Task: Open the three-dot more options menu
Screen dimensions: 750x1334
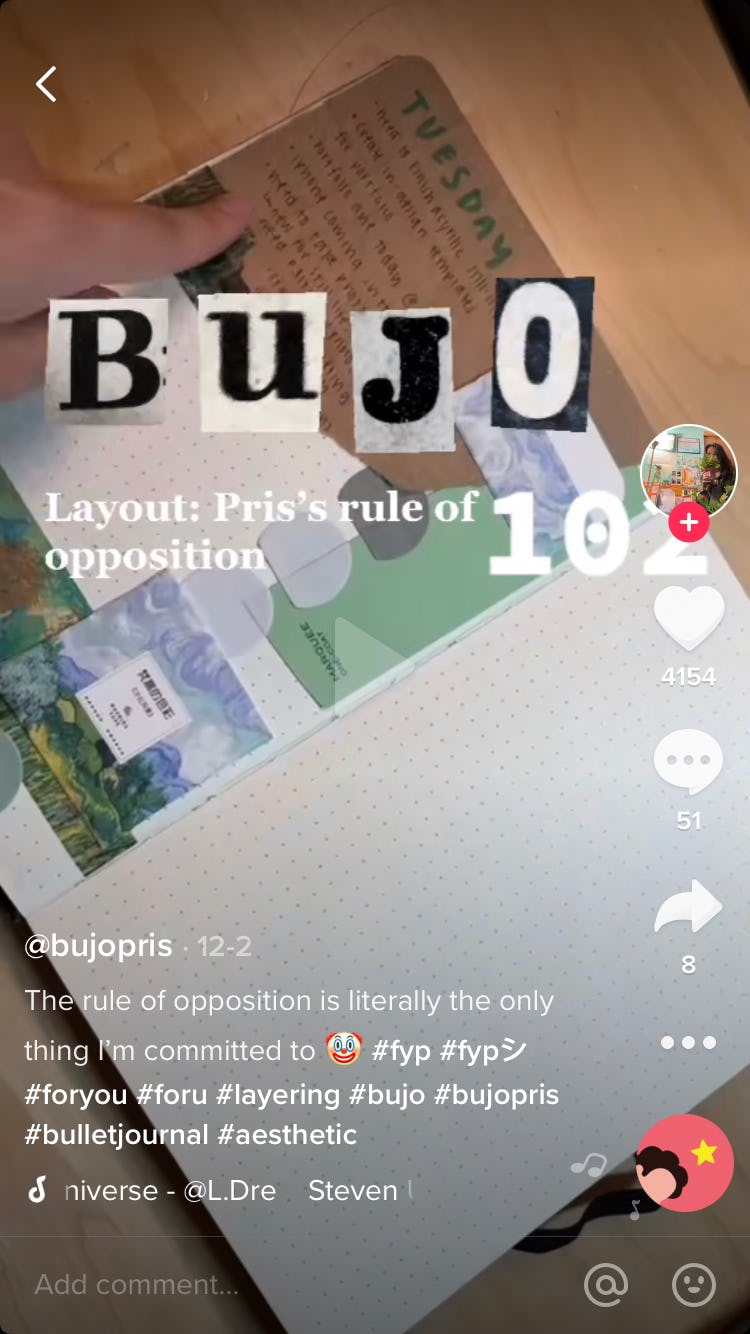Action: tap(688, 1042)
